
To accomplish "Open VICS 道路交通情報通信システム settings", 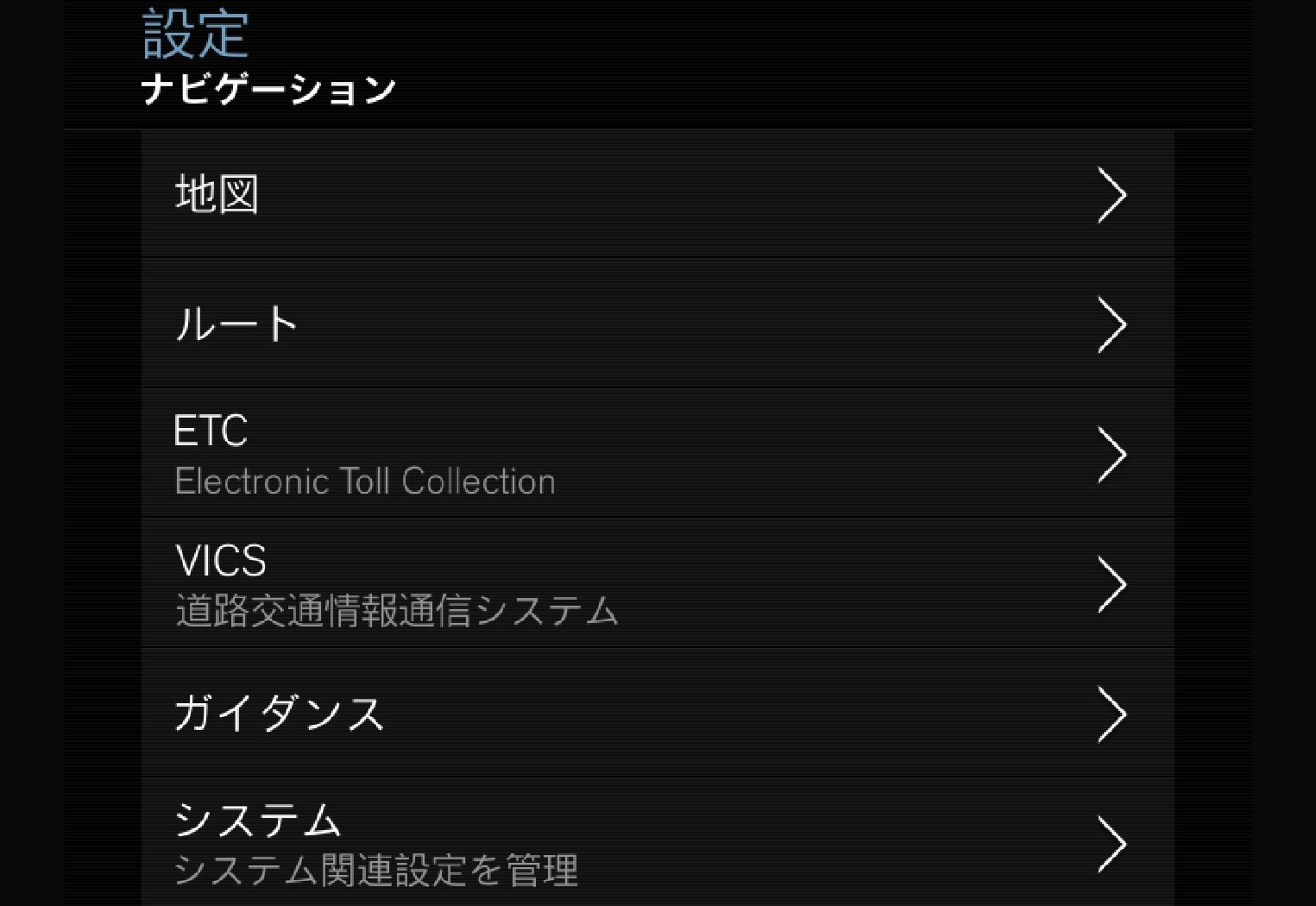I will click(657, 584).
